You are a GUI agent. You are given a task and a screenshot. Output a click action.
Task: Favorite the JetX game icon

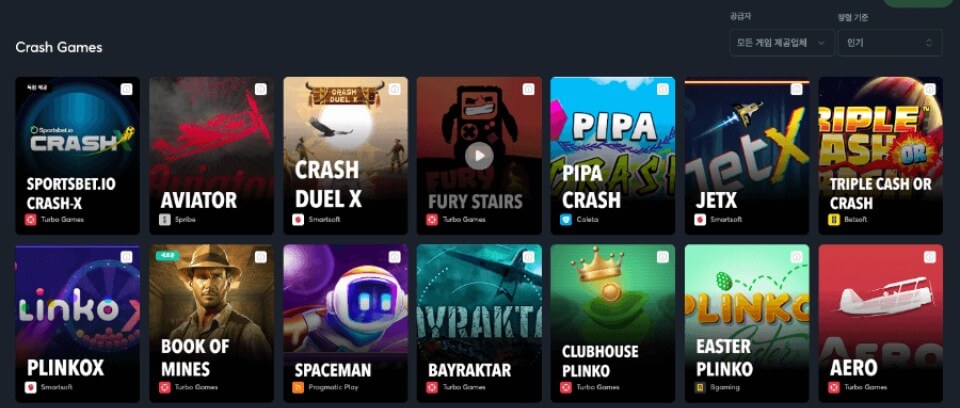pyautogui.click(x=796, y=89)
